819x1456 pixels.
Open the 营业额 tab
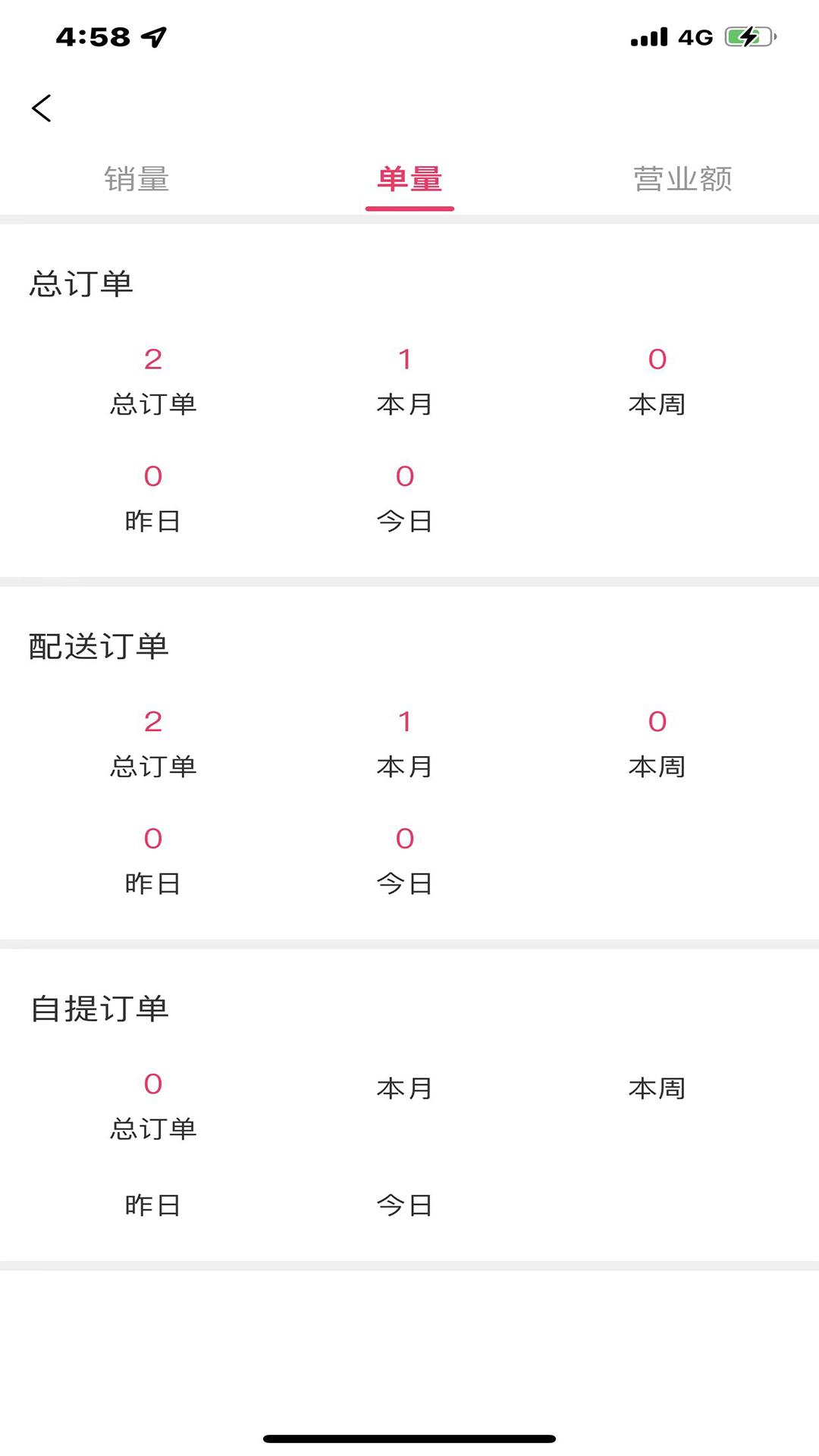tap(682, 180)
